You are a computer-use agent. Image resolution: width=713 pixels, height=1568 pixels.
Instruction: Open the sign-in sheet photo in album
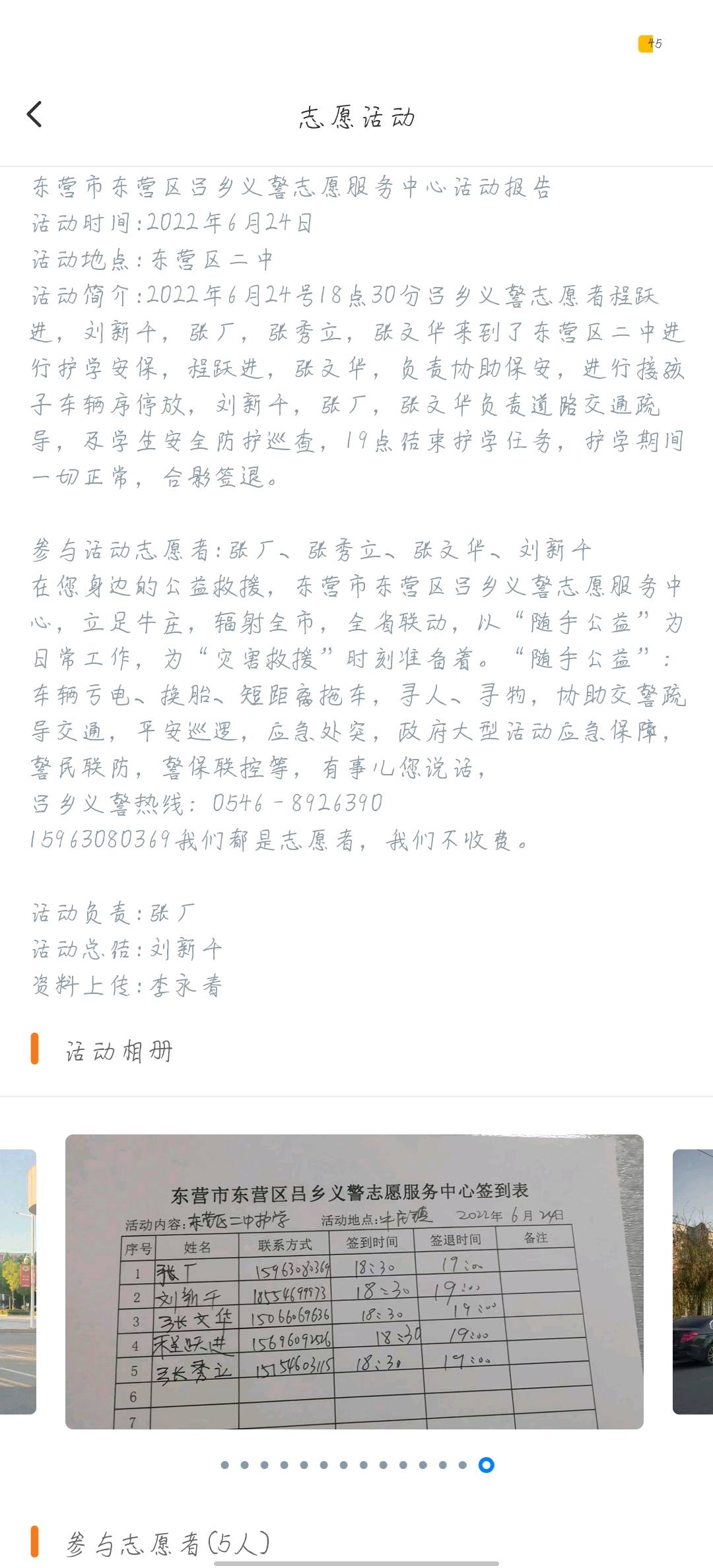click(355, 1282)
